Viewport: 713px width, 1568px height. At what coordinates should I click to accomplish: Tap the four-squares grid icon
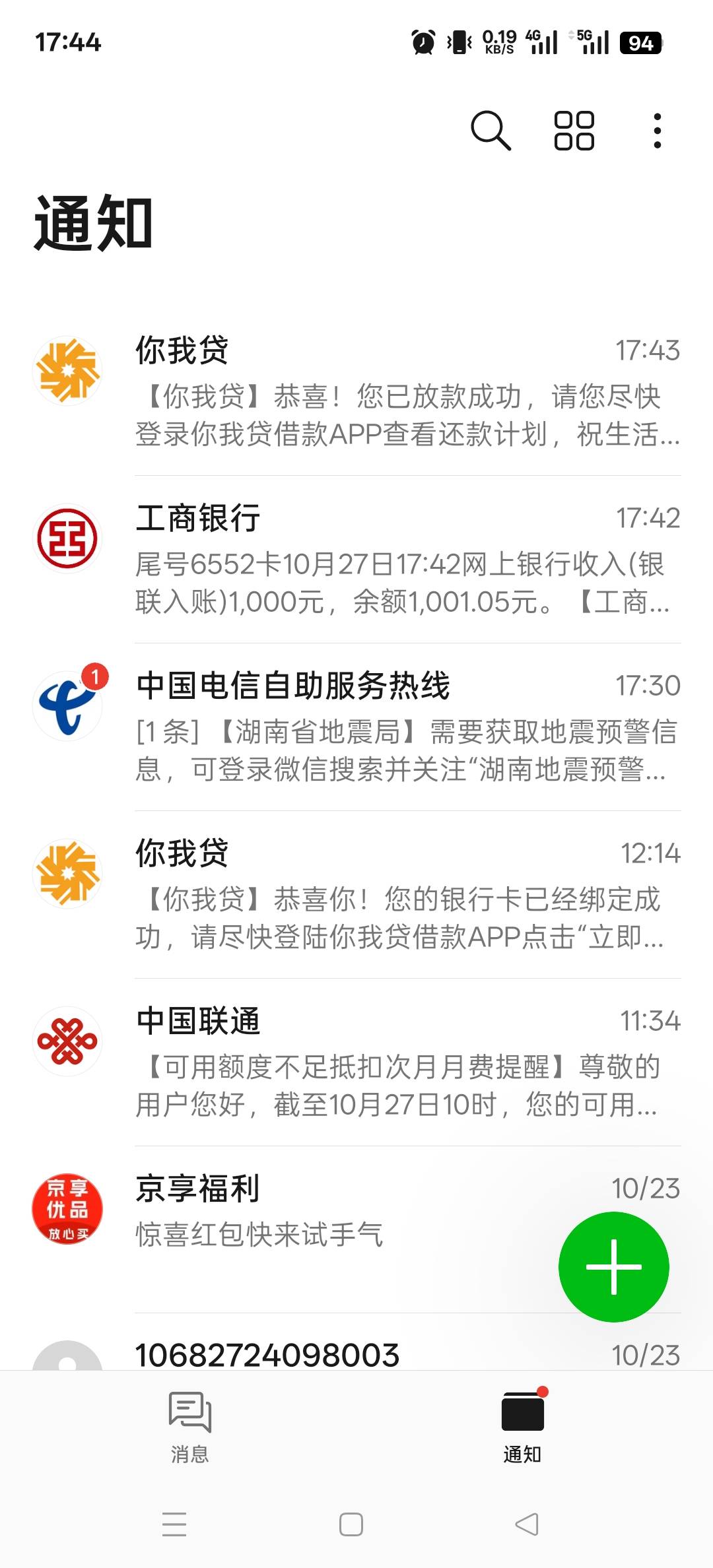click(574, 131)
